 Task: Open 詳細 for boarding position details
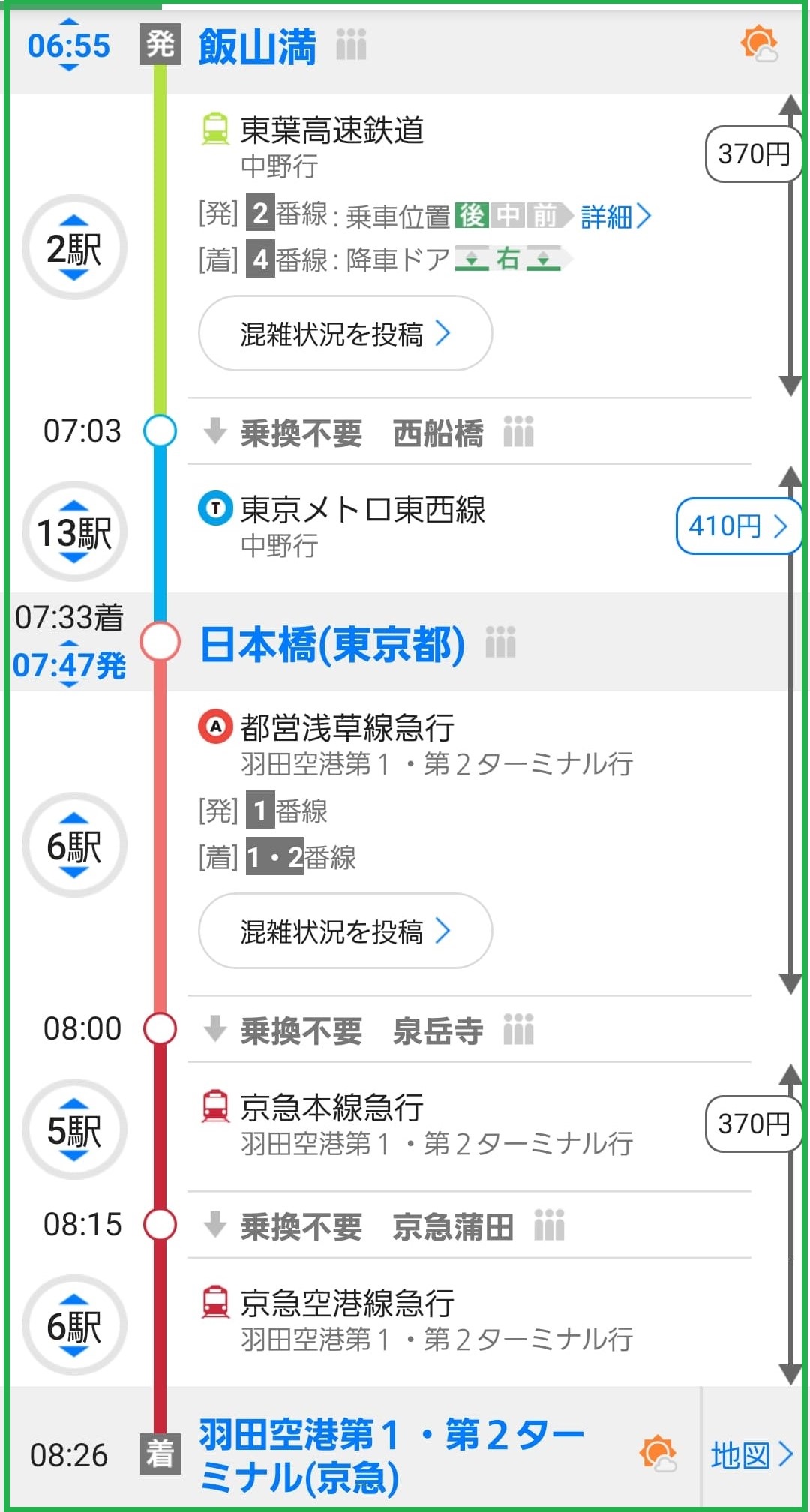tap(615, 217)
